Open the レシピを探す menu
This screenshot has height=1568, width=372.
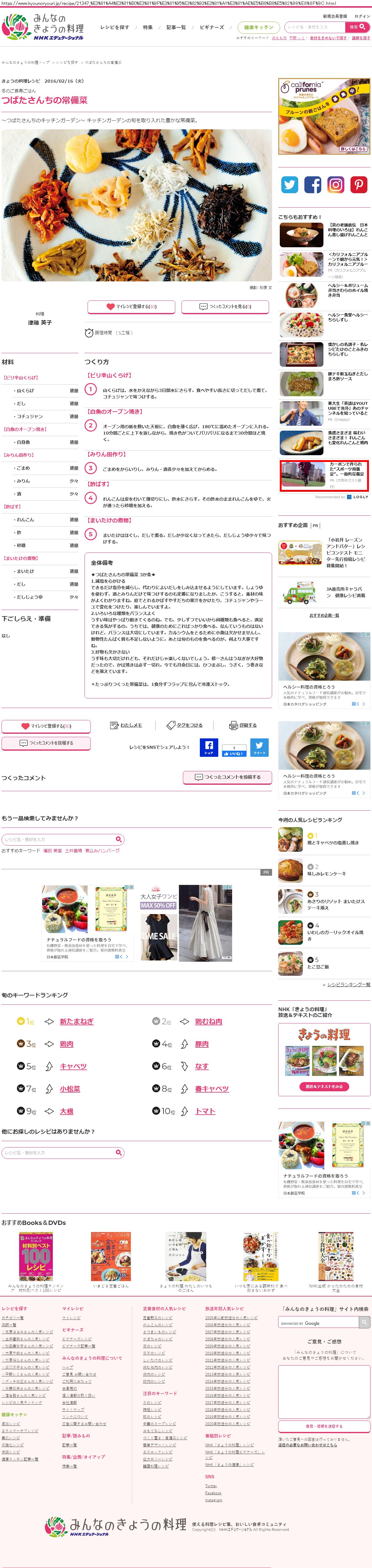coord(114,27)
